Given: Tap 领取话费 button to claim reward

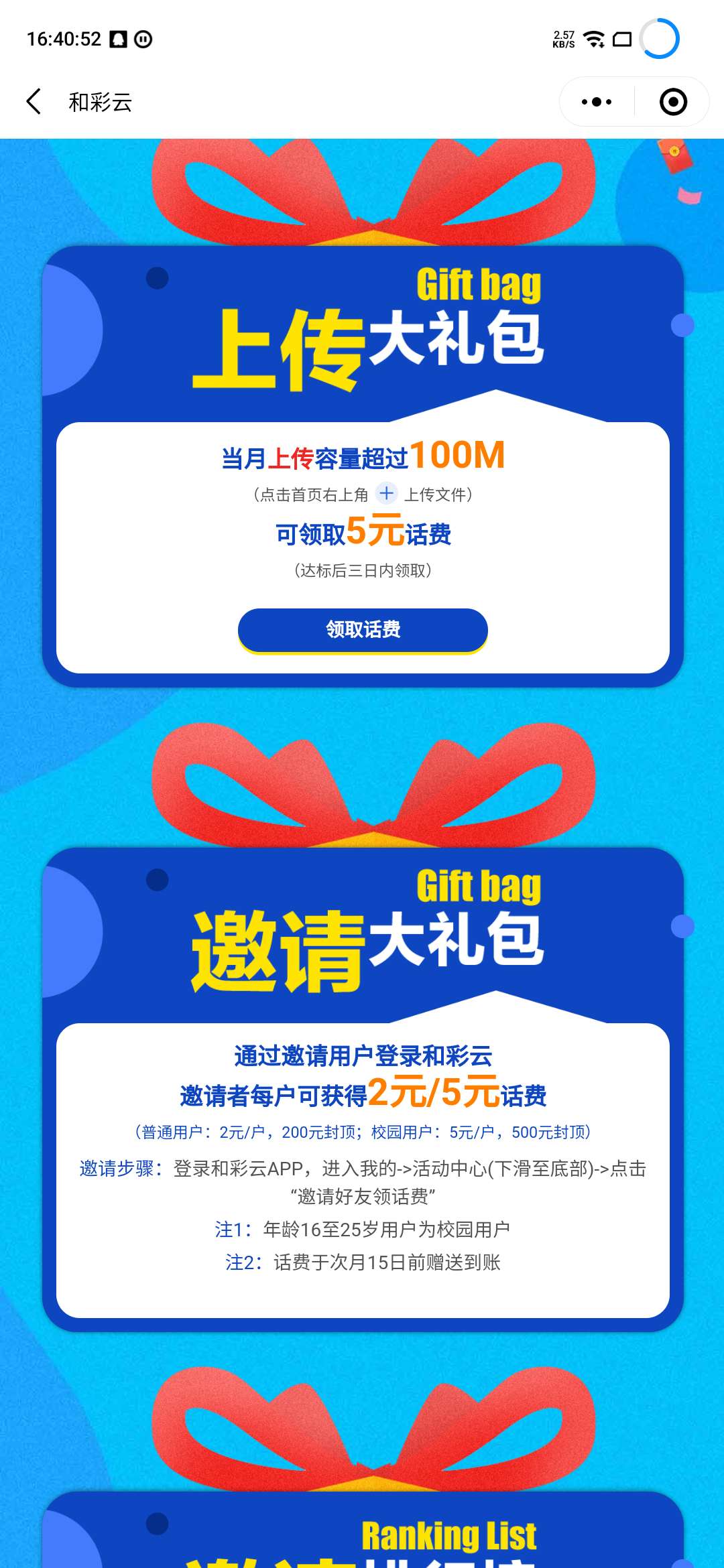Looking at the screenshot, I should [x=363, y=629].
